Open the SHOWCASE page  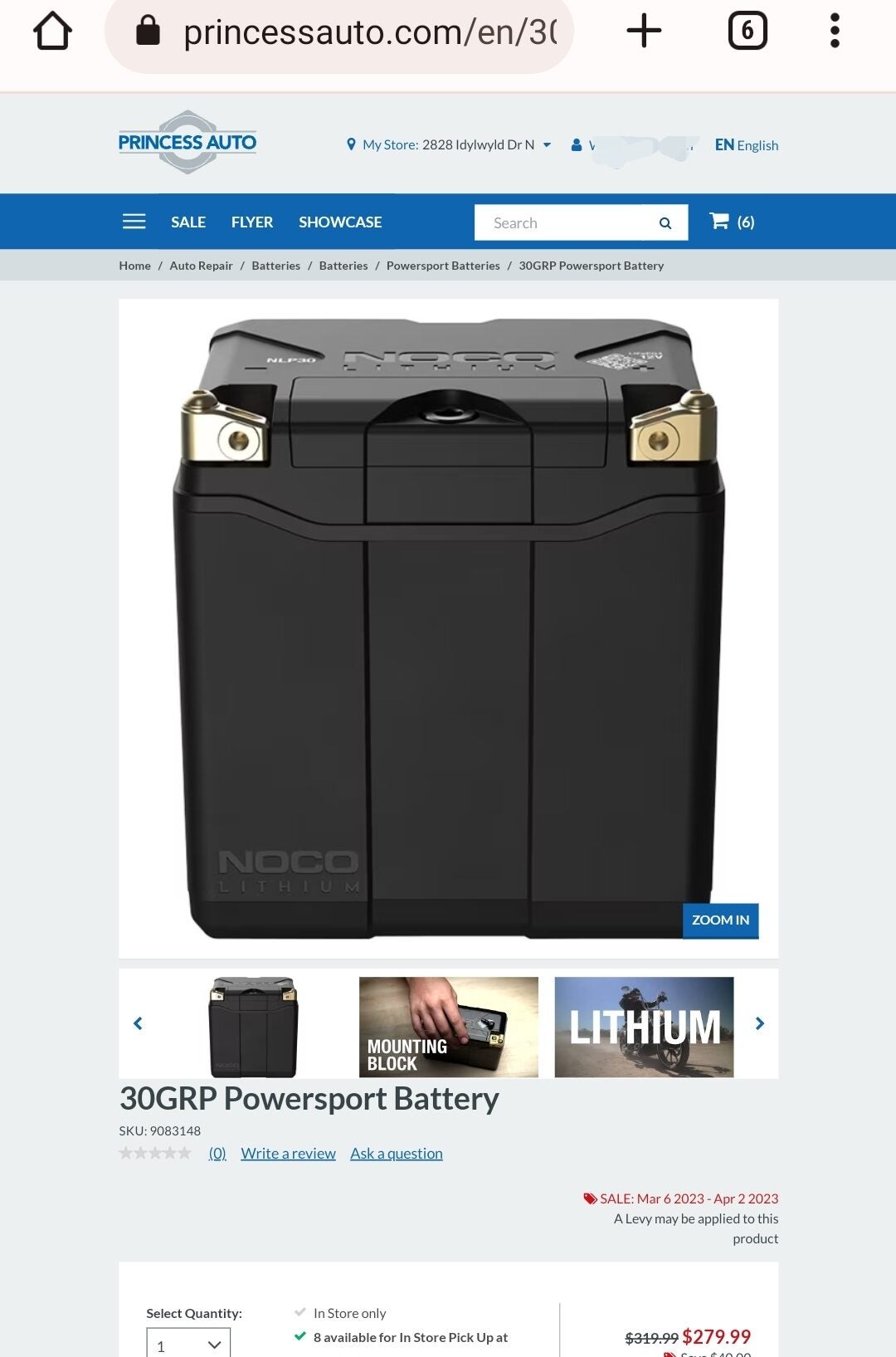340,222
